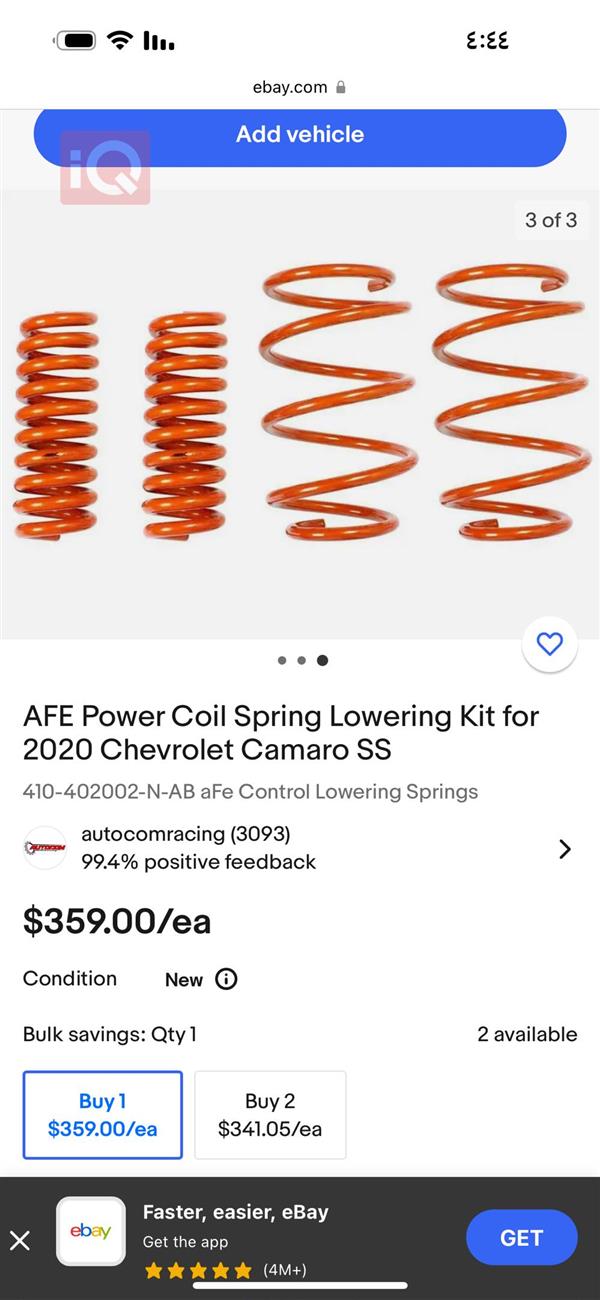Open seller autocomracing's profile

coord(300,848)
